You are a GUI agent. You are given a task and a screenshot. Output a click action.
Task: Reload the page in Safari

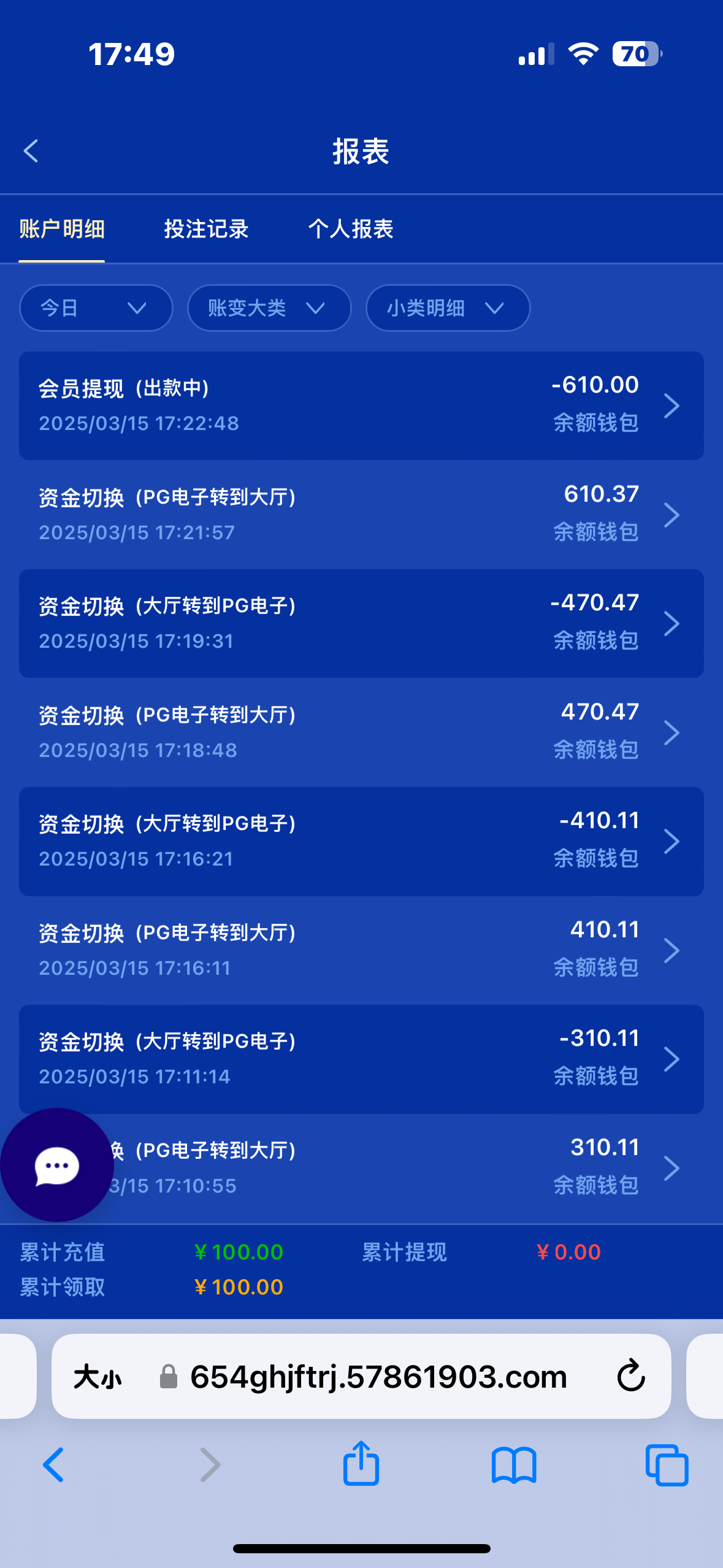[631, 1376]
